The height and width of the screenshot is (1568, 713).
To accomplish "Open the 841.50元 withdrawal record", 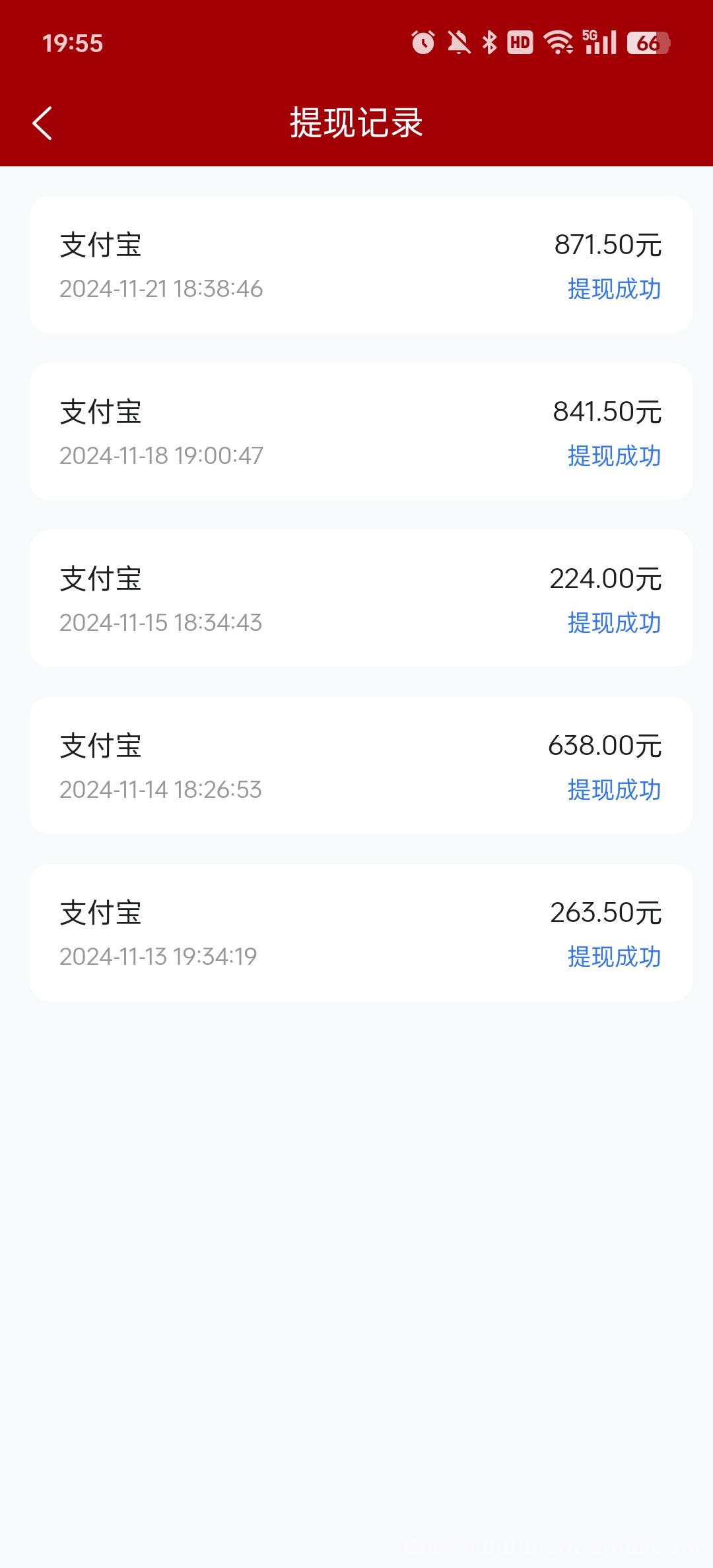I will pos(360,432).
